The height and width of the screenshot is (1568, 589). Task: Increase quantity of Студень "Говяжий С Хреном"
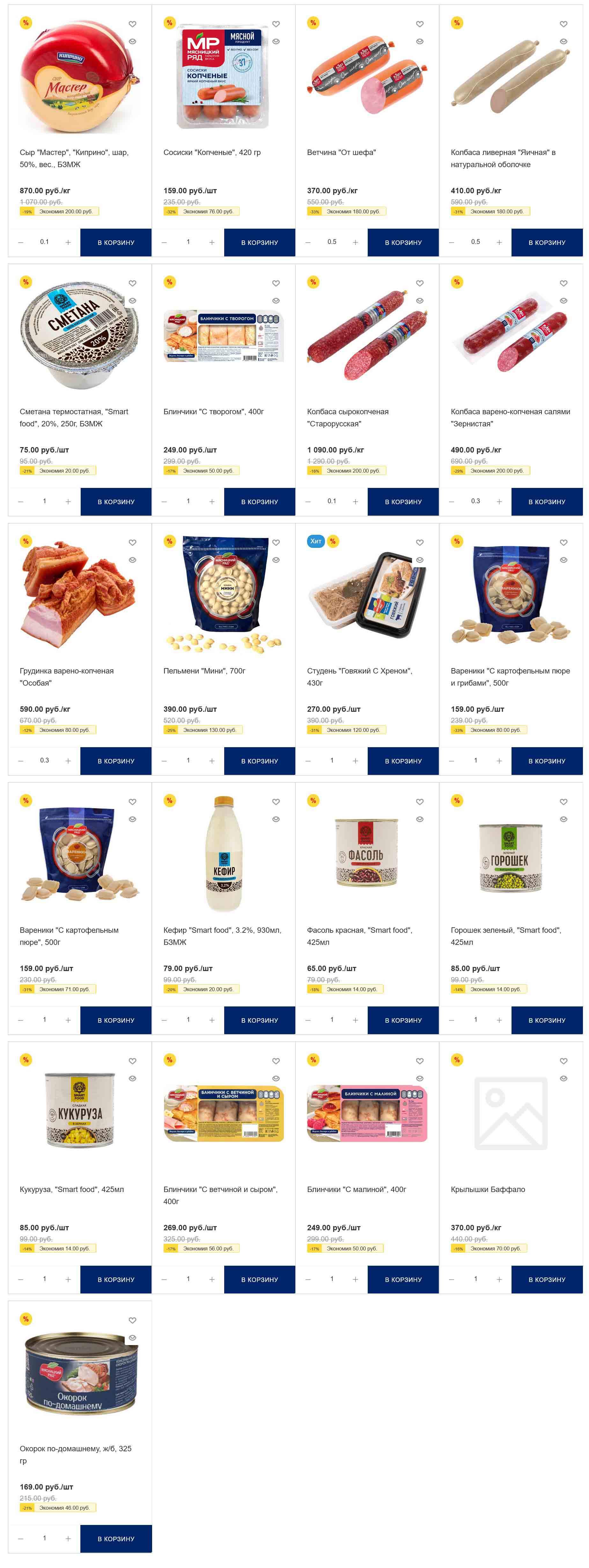pos(355,761)
